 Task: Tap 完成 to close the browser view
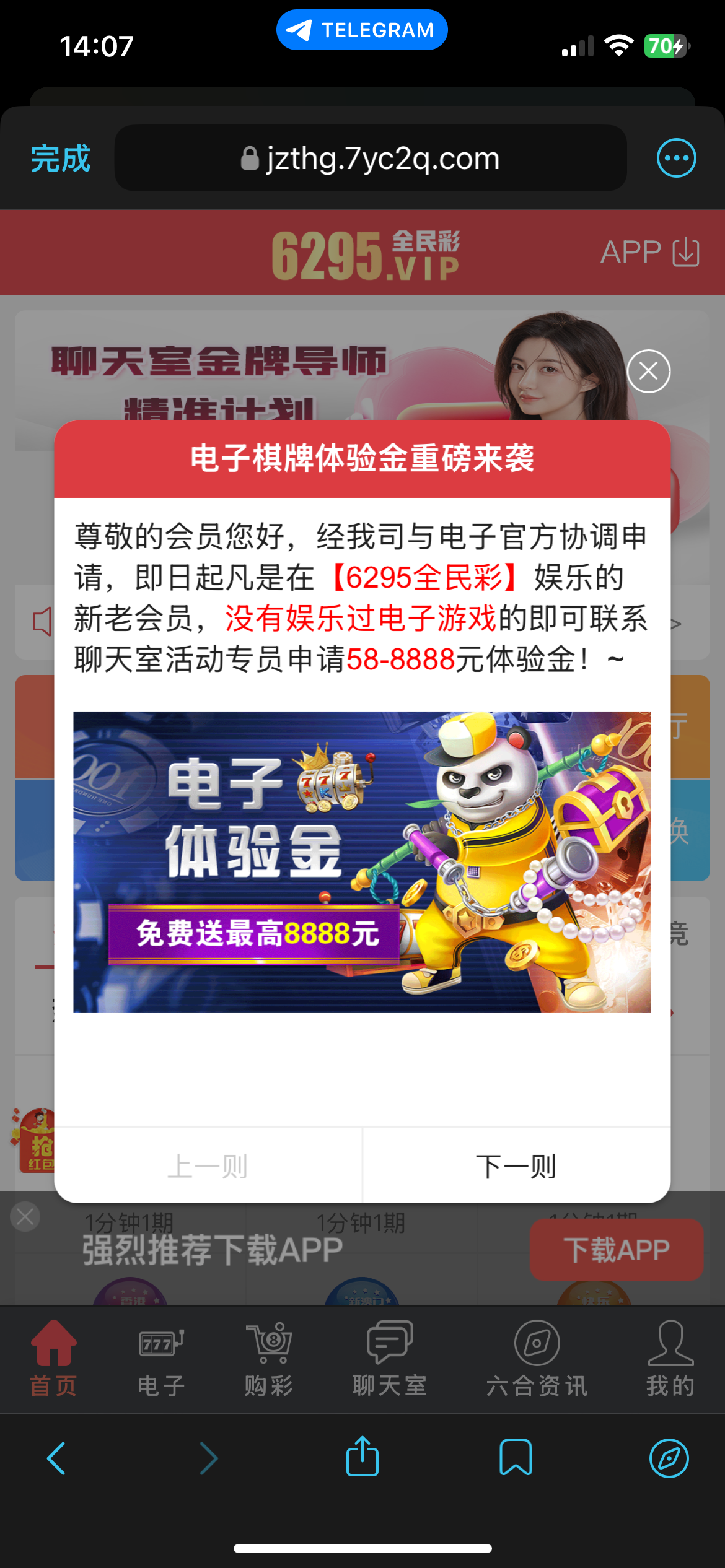61,159
